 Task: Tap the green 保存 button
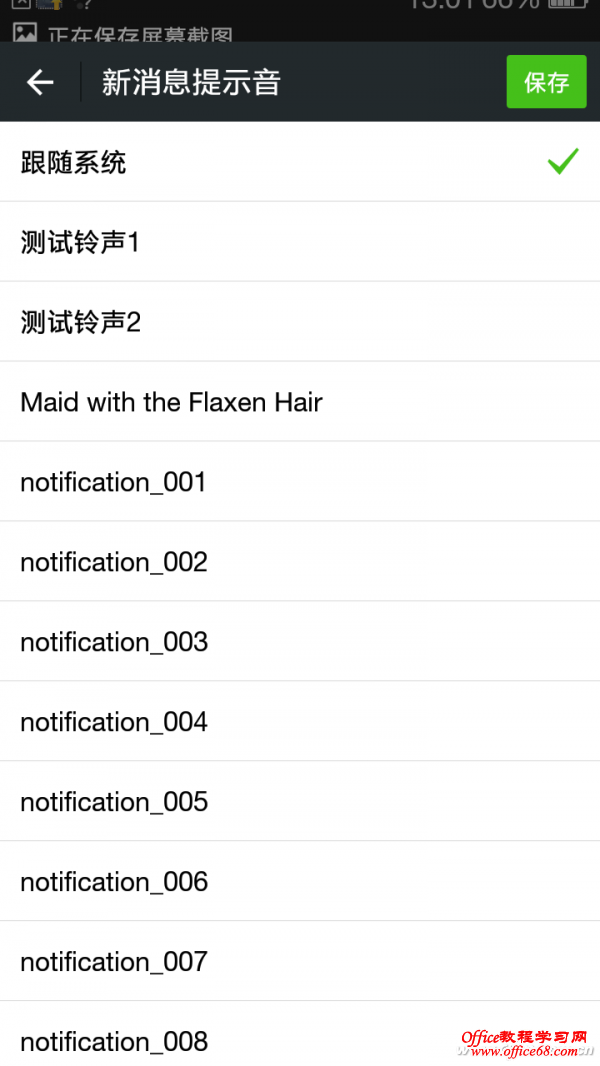[546, 82]
